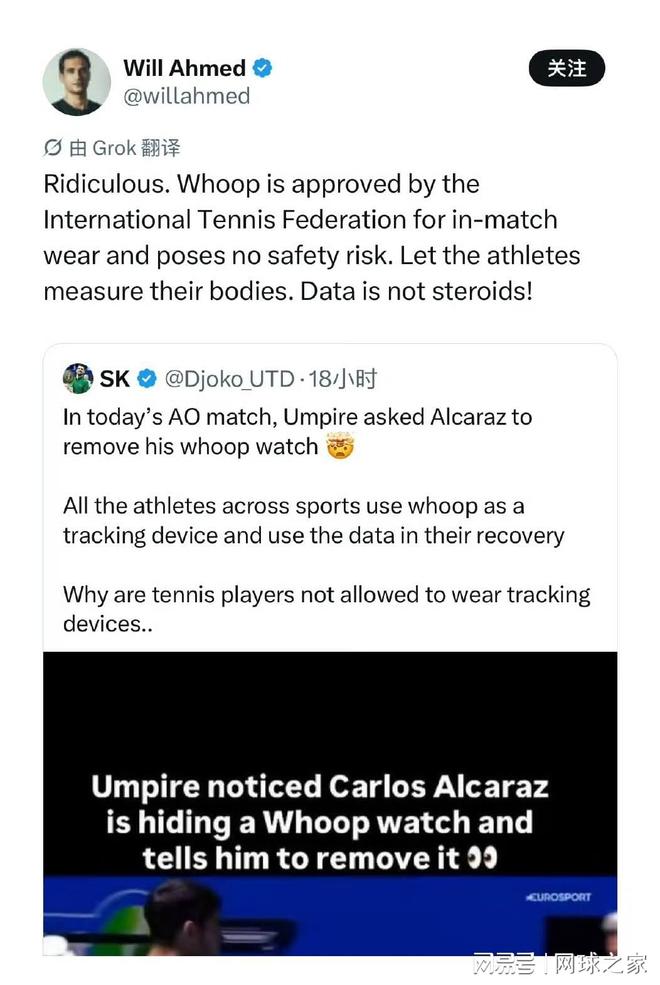This screenshot has height=985, width=660.
Task: Follow Will Ahmed with the 关注 button
Action: (566, 69)
